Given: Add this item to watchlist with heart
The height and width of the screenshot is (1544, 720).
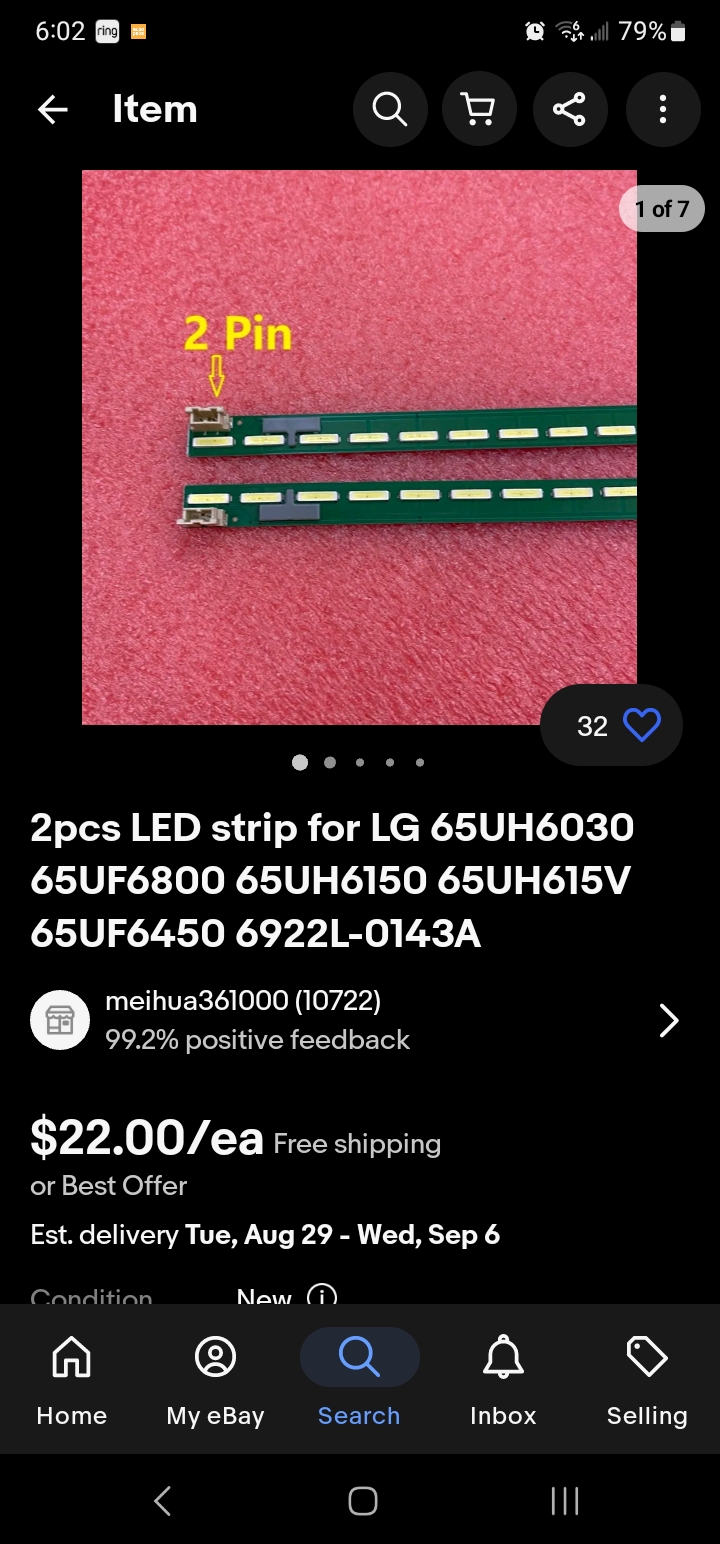Looking at the screenshot, I should (x=641, y=725).
